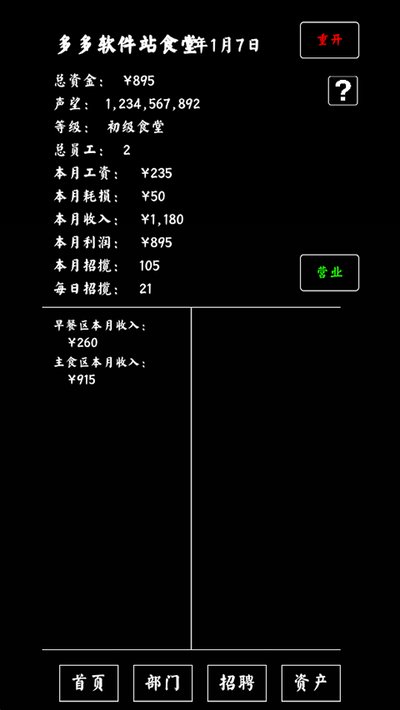Select the 资产 assets tab
400x710 pixels.
click(311, 683)
